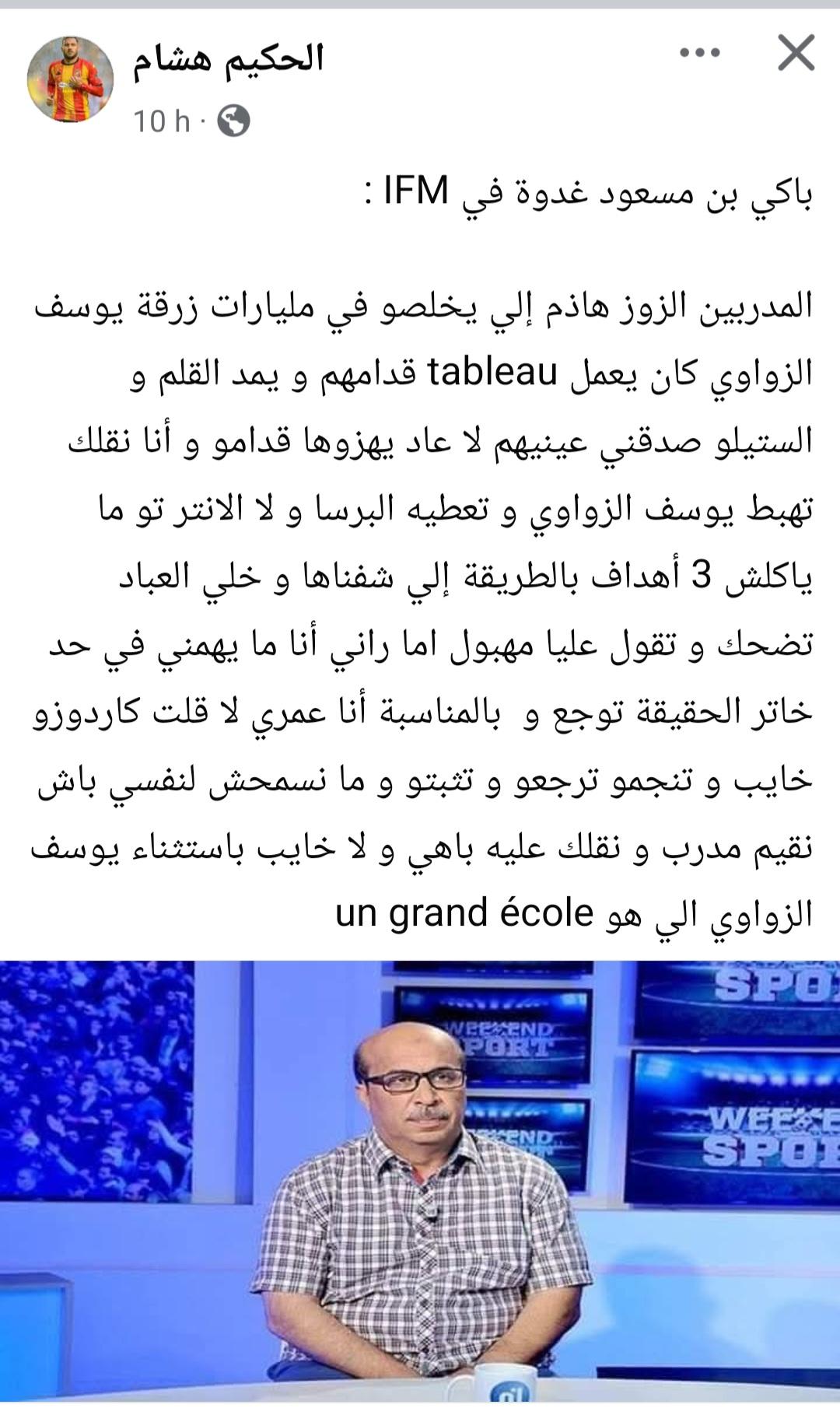
Task: Open الحكيم هشام's profile picture
Action: [70, 79]
